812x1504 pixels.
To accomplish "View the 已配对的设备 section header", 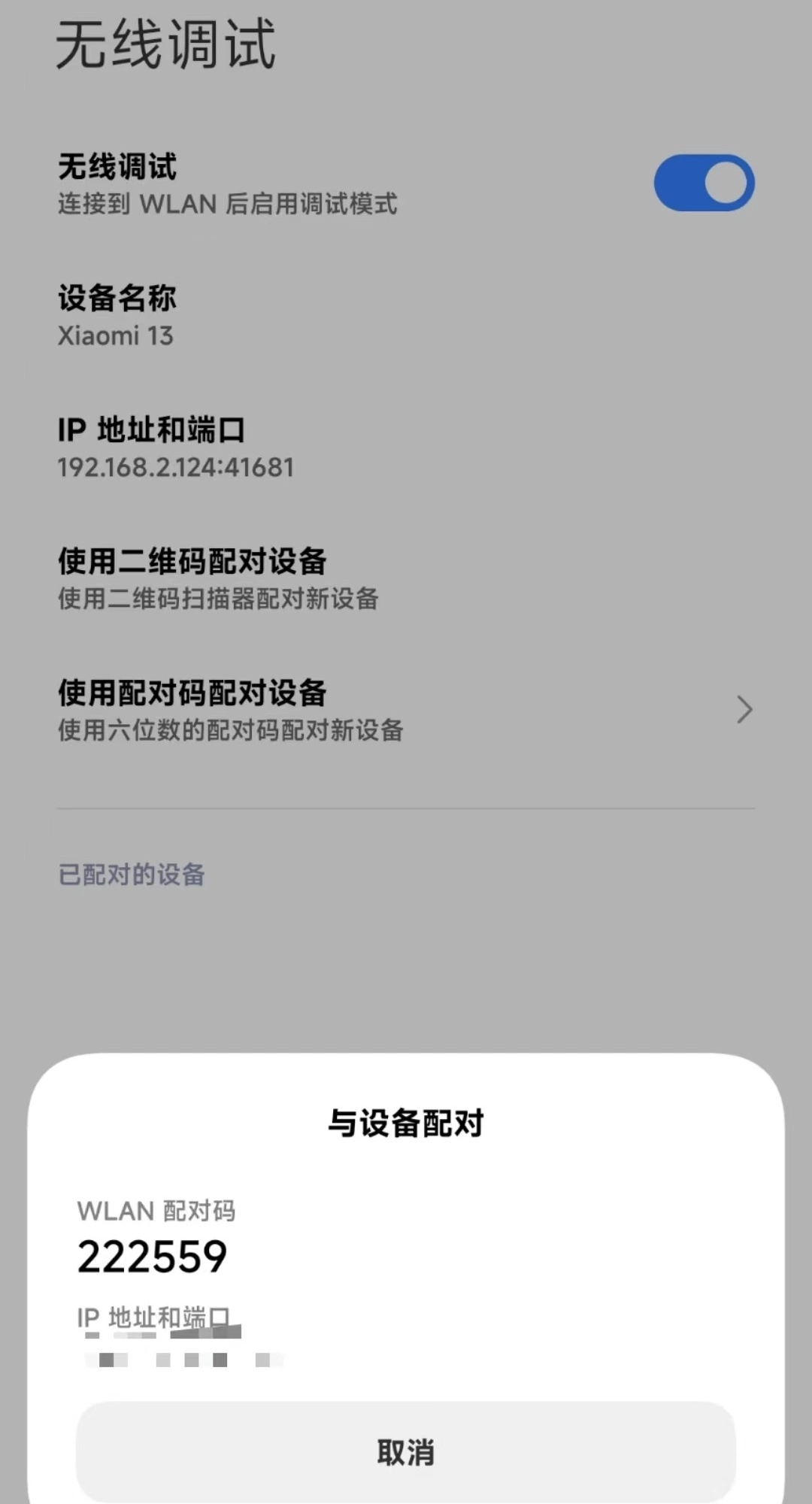I will [x=132, y=875].
